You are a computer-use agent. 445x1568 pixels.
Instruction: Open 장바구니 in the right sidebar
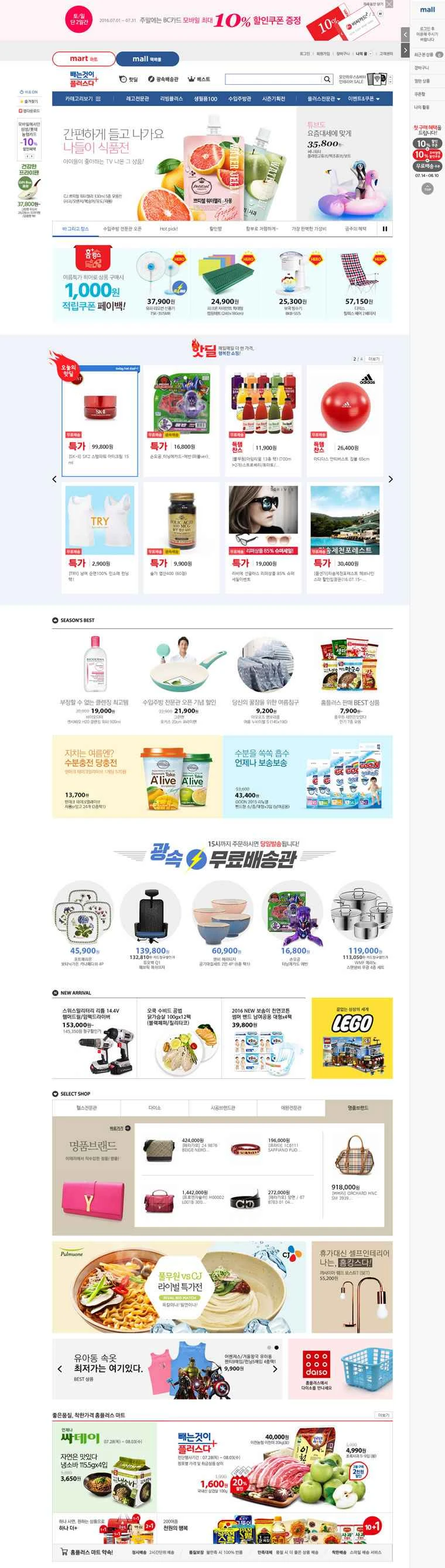tap(421, 67)
